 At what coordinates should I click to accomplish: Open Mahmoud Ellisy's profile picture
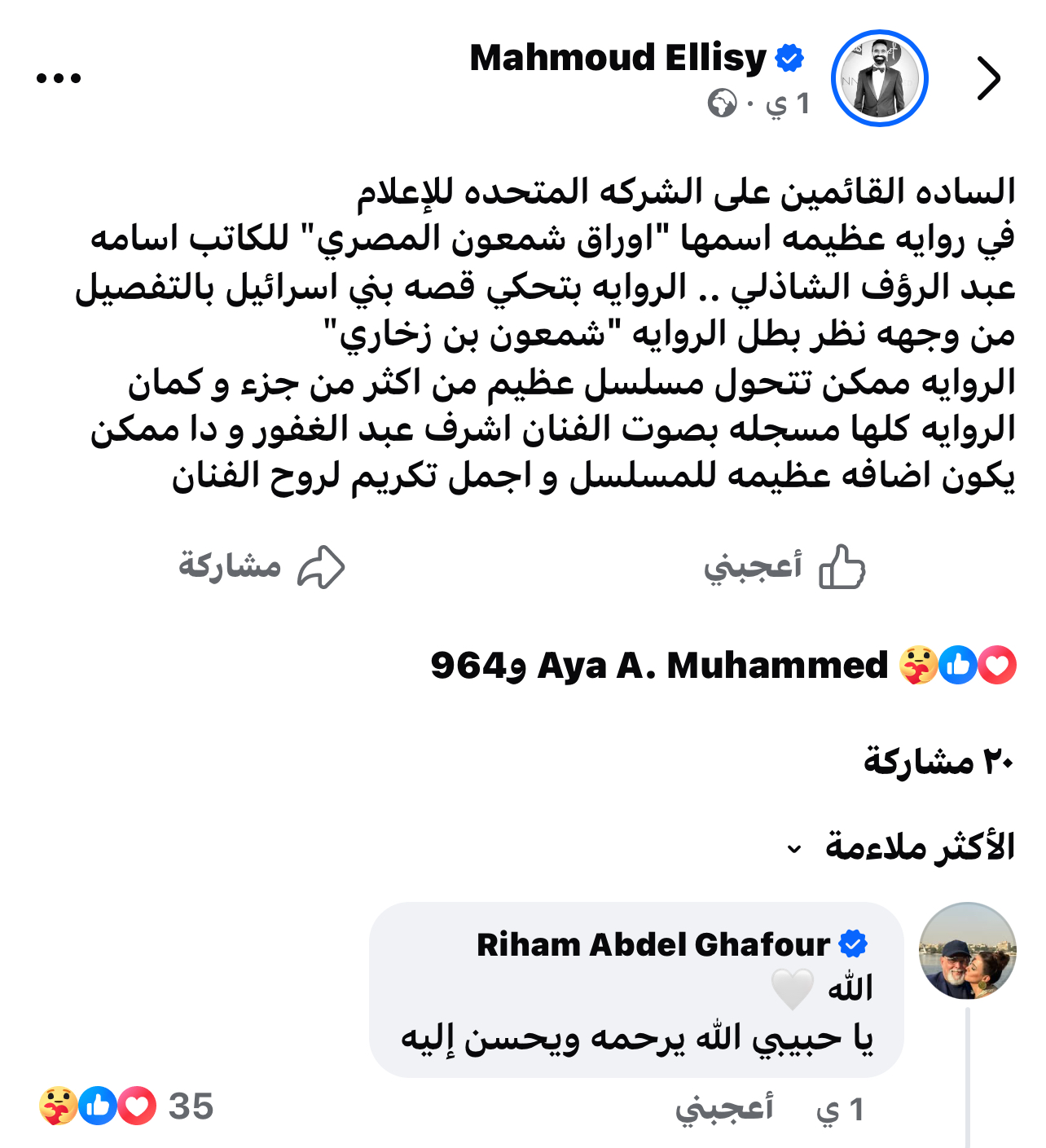[x=880, y=79]
